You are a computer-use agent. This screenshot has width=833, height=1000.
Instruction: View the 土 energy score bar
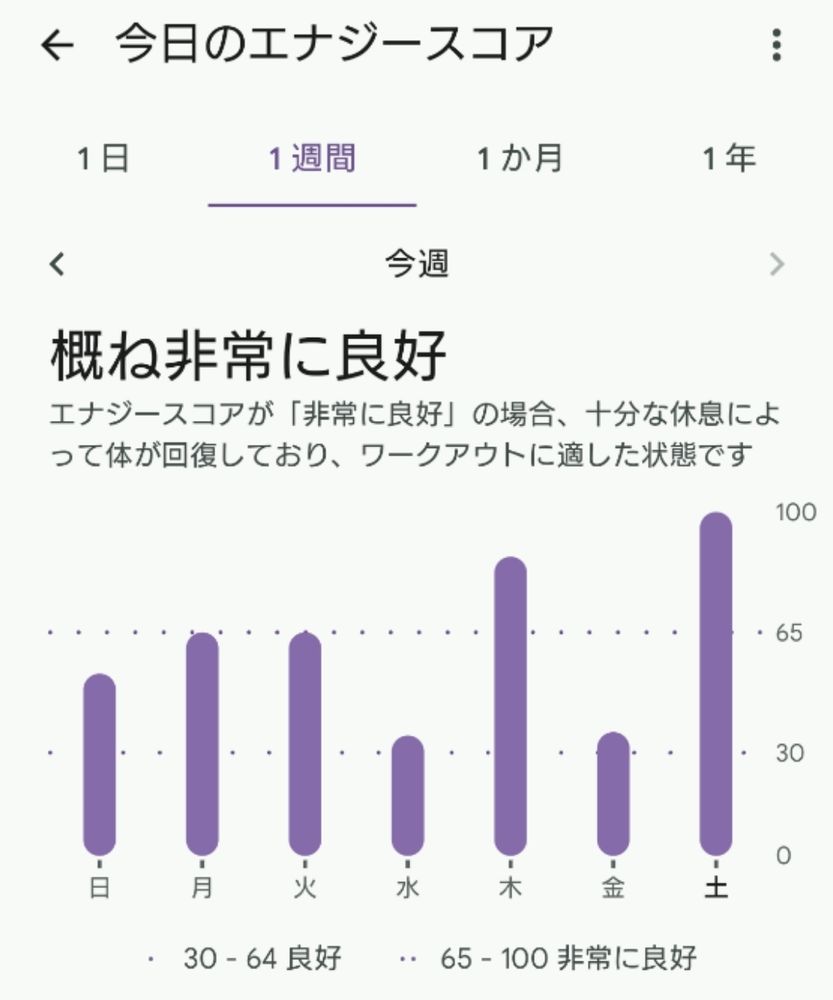(x=716, y=684)
